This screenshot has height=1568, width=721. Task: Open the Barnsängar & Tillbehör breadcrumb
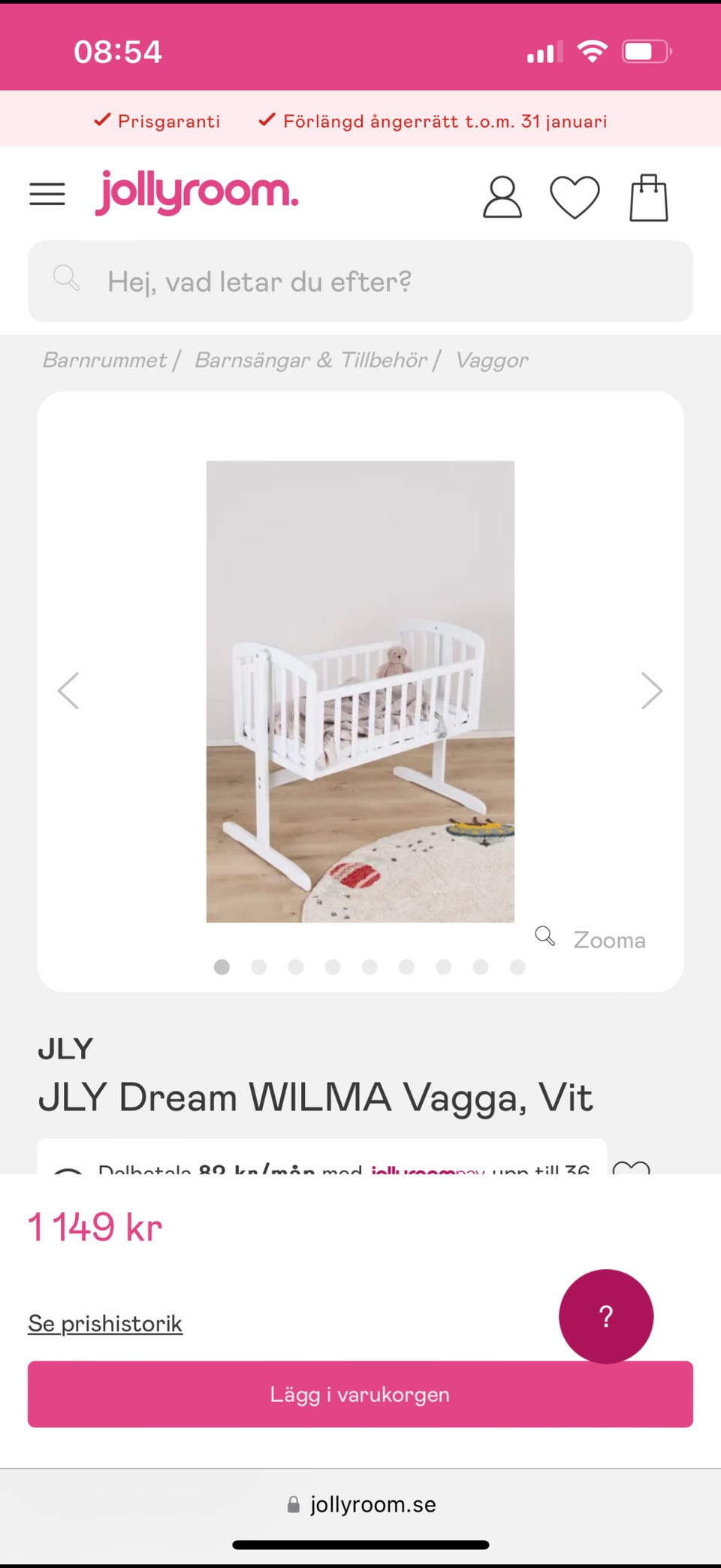coord(310,361)
